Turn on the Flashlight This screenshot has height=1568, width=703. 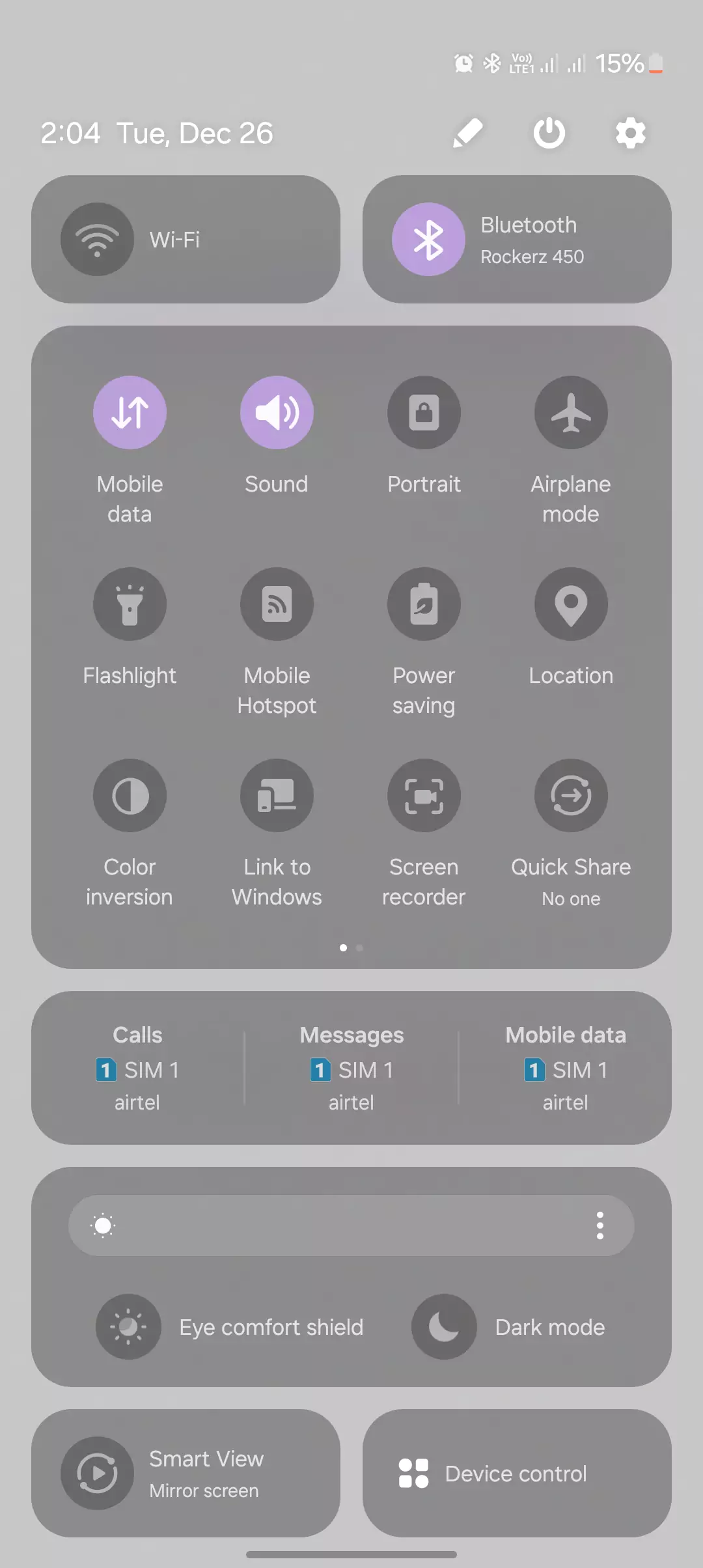point(130,604)
